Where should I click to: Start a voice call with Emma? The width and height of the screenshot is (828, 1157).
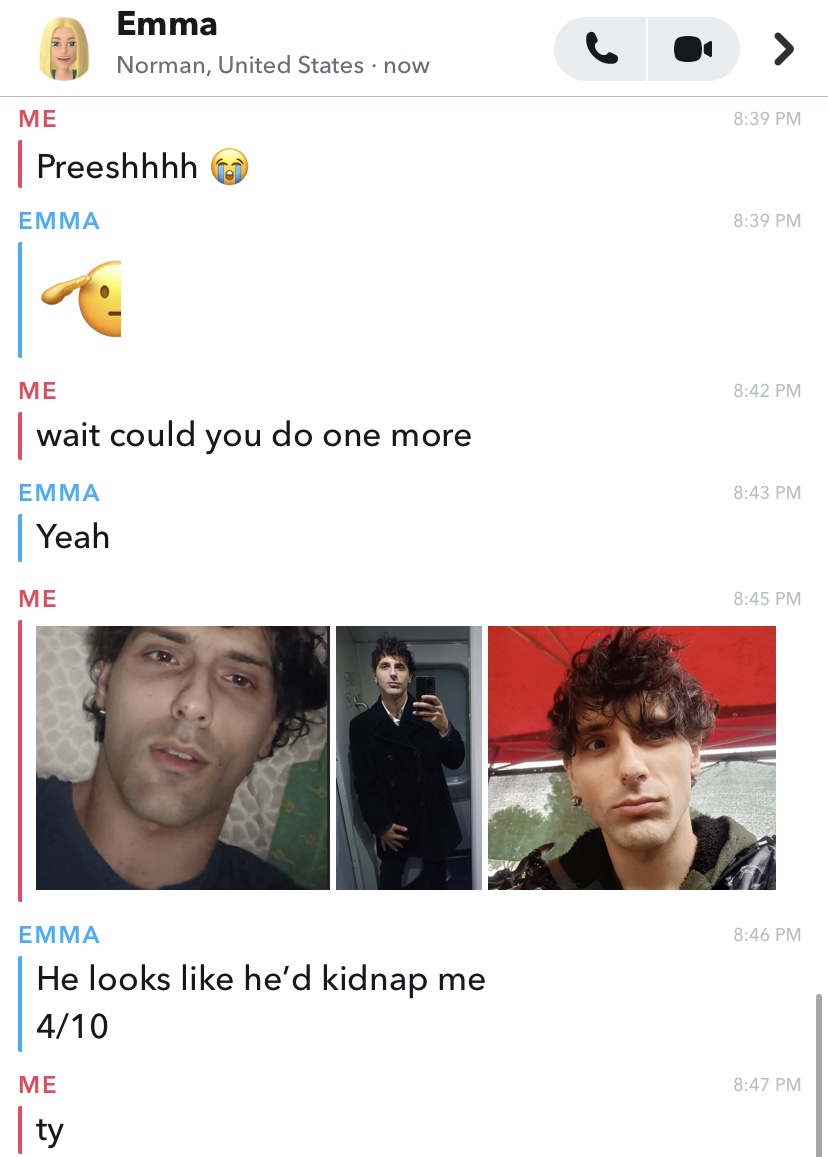click(x=601, y=48)
